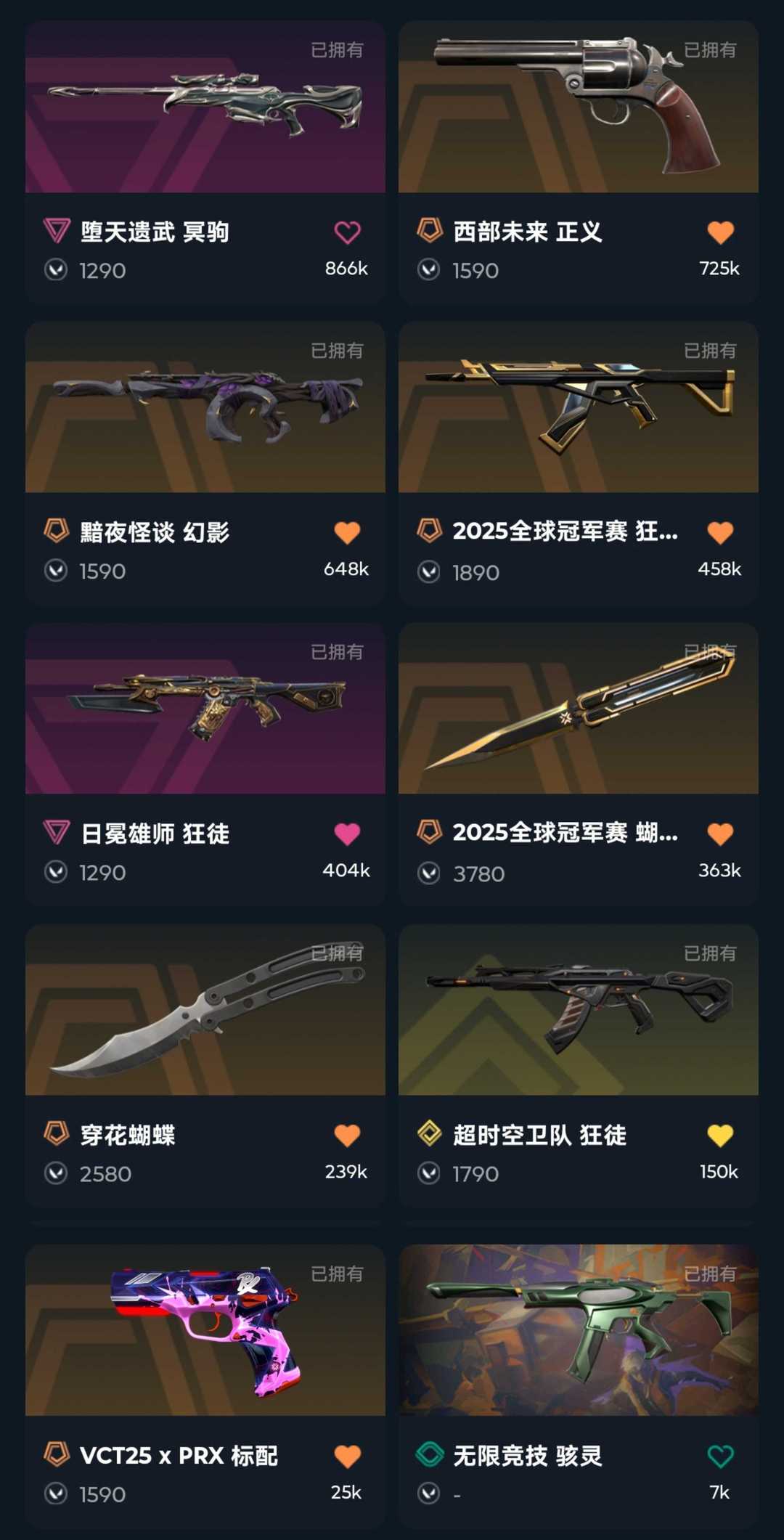Toggle the heart on VCT25 x PRX 标配
Viewport: 784px width, 1540px height.
[347, 1457]
